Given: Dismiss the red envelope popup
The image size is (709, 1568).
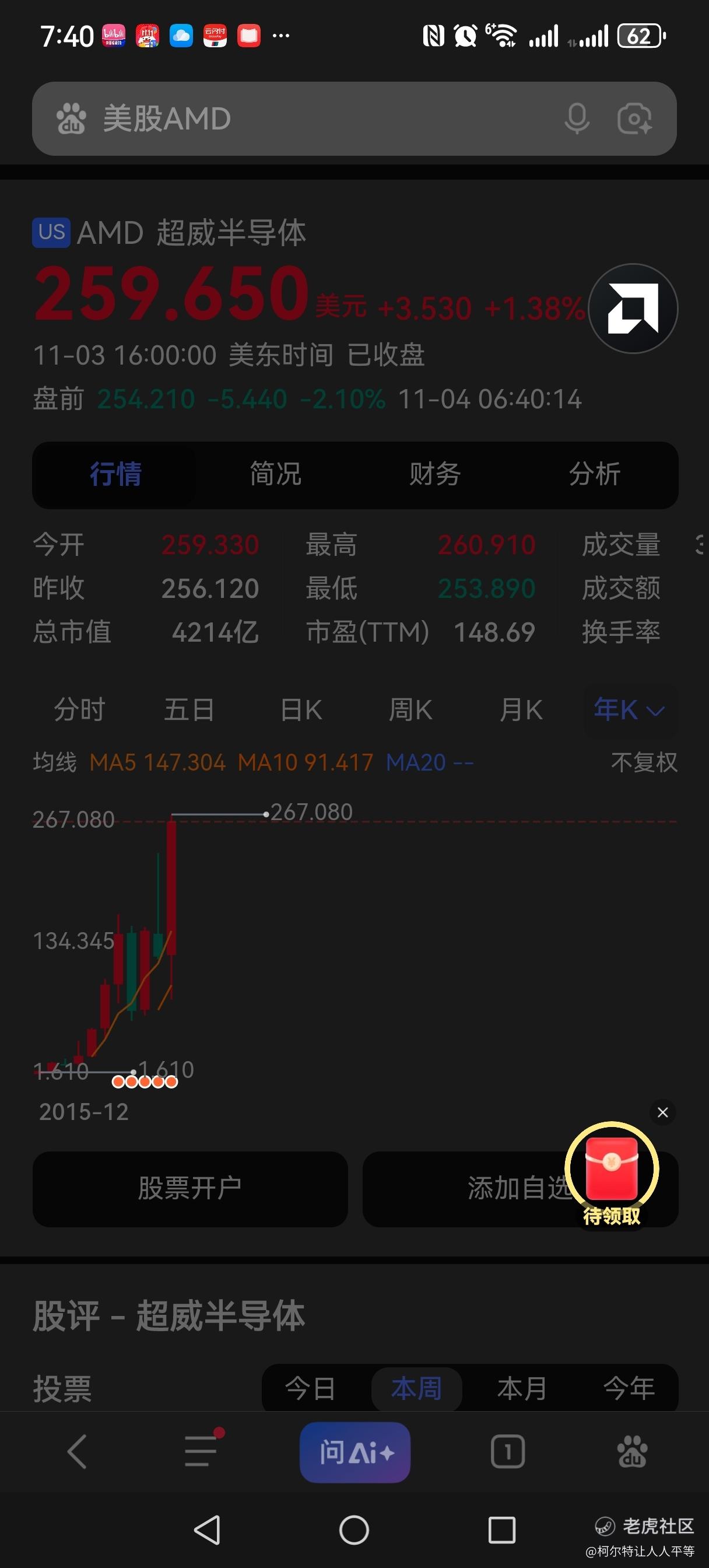Looking at the screenshot, I should pyautogui.click(x=663, y=1112).
